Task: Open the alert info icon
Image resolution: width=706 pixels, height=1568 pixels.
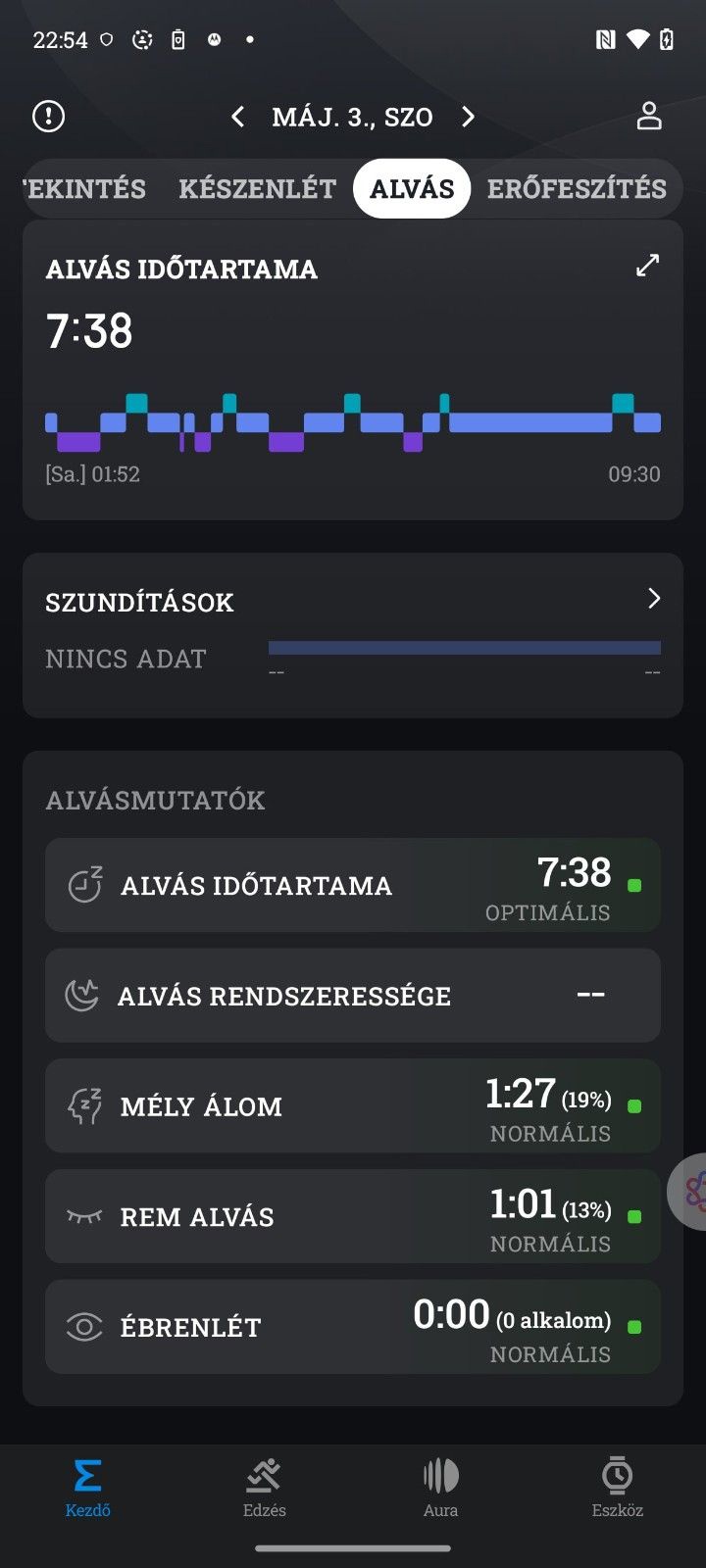Action: pos(48,117)
